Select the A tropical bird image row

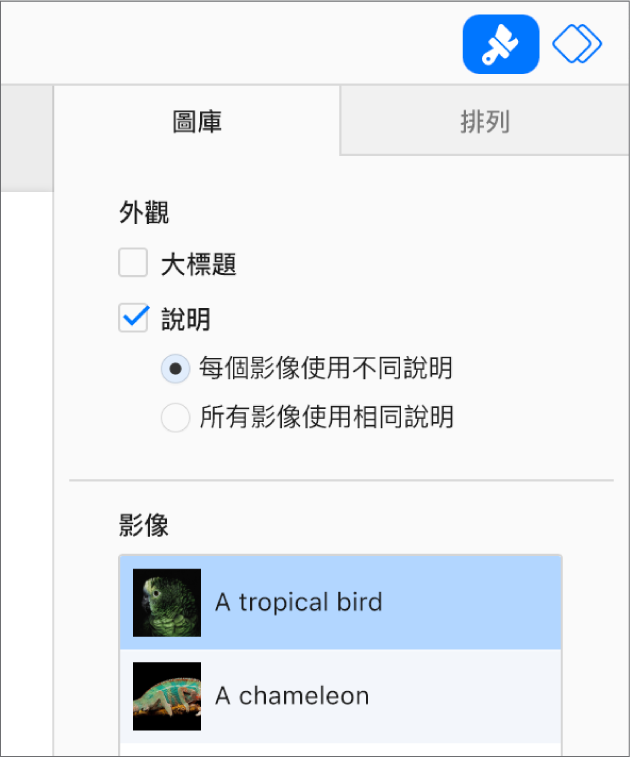340,602
